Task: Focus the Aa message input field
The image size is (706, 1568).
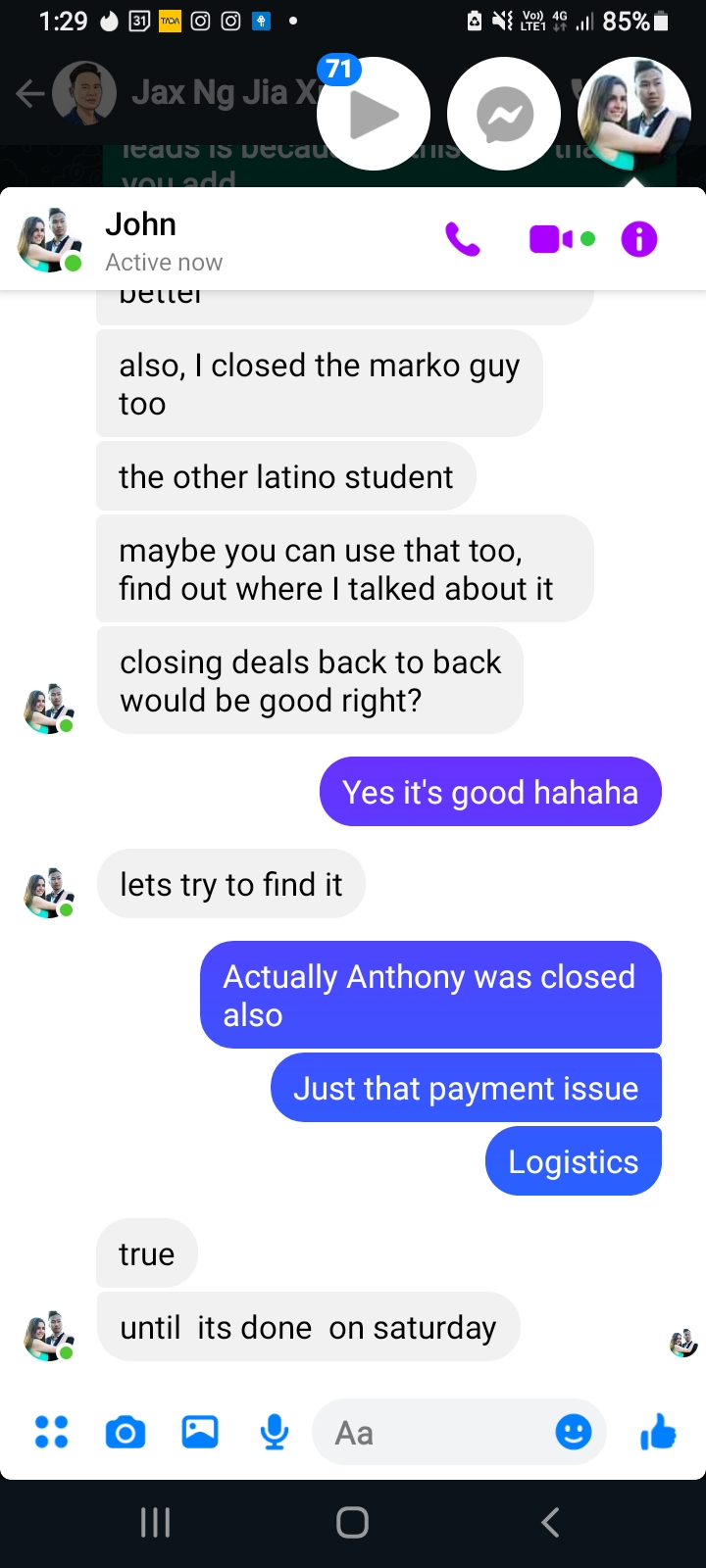Action: point(431,1432)
